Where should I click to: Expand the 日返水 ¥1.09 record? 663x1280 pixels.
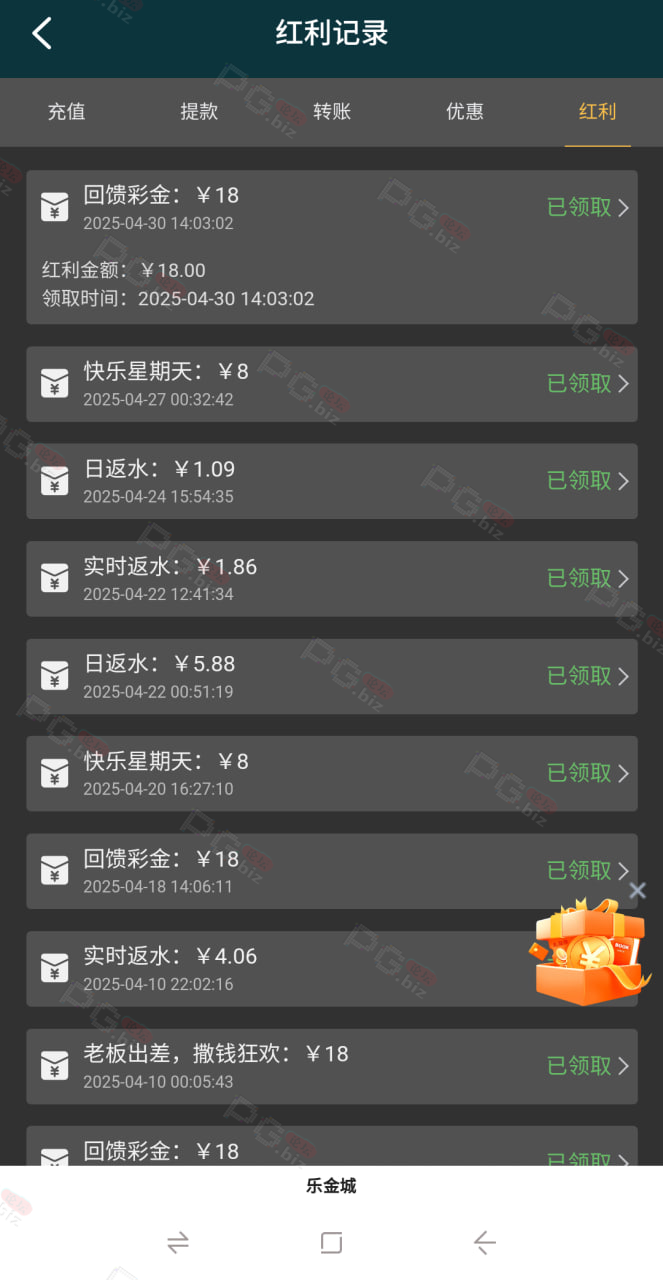332,481
